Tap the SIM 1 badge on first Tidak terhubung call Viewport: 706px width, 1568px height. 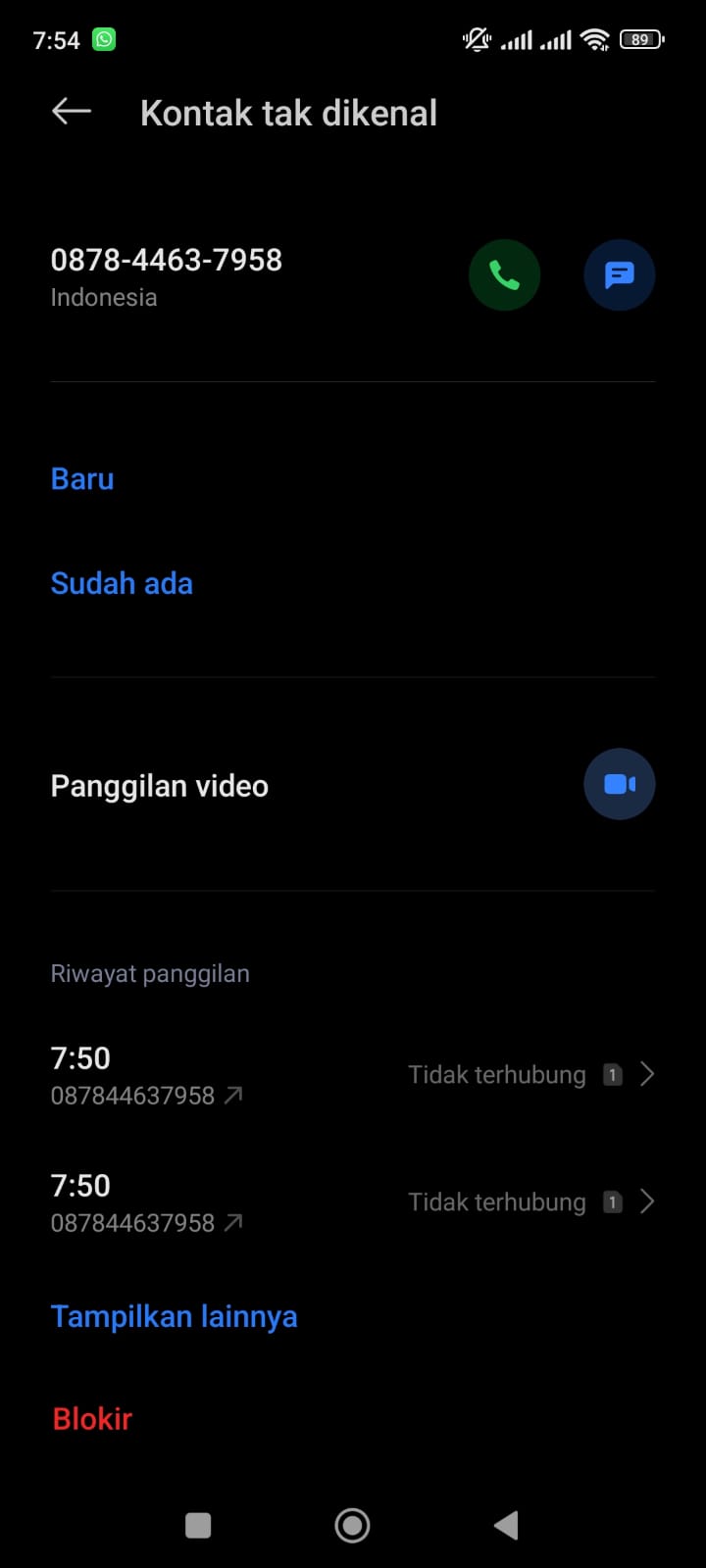(612, 1074)
